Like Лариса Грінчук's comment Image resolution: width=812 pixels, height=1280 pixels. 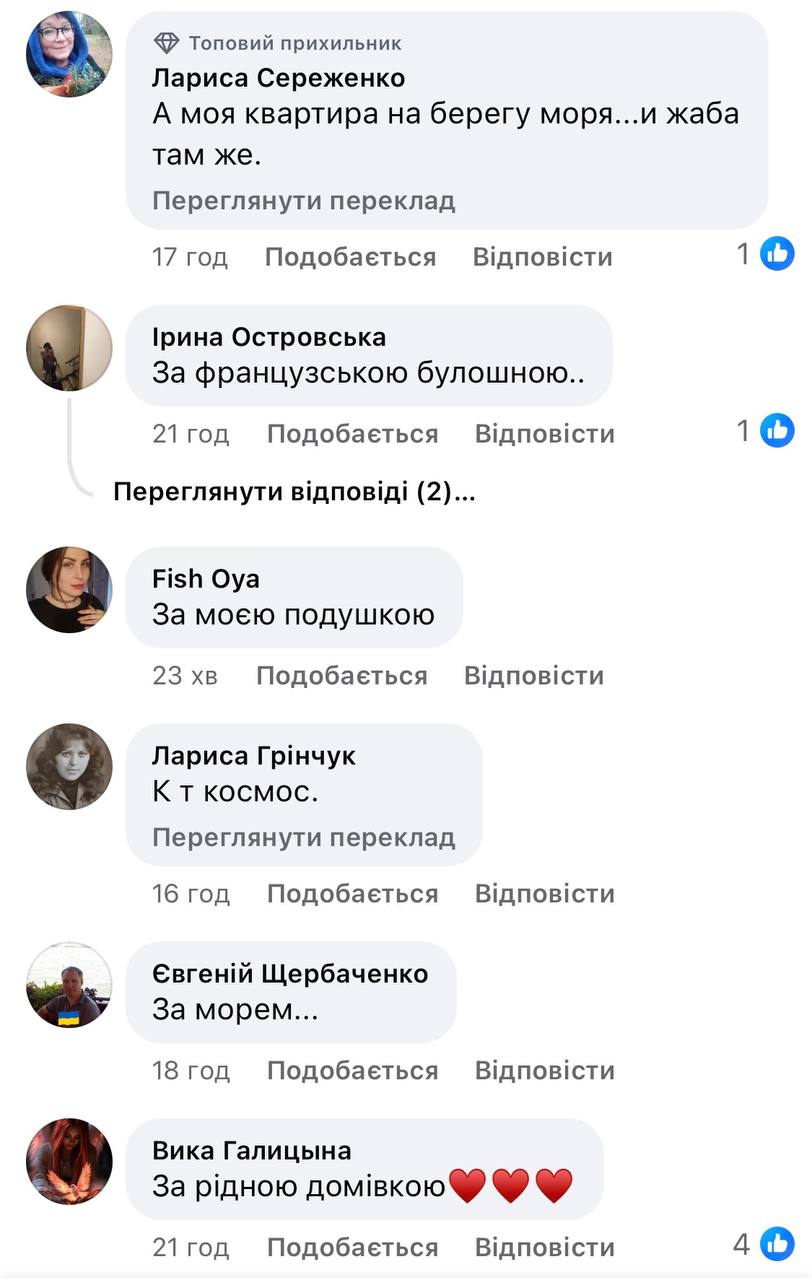coord(352,894)
